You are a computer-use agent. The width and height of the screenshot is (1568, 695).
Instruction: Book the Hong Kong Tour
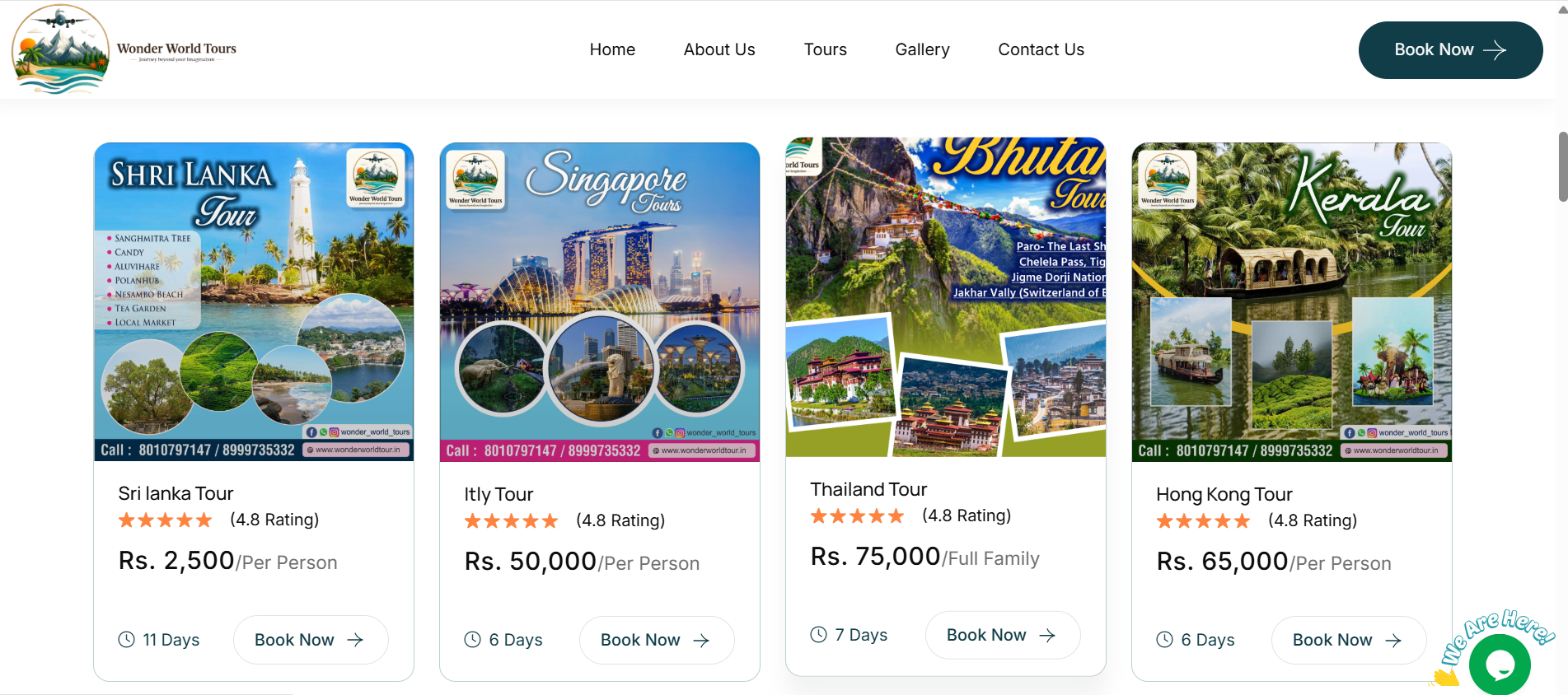click(x=1348, y=641)
